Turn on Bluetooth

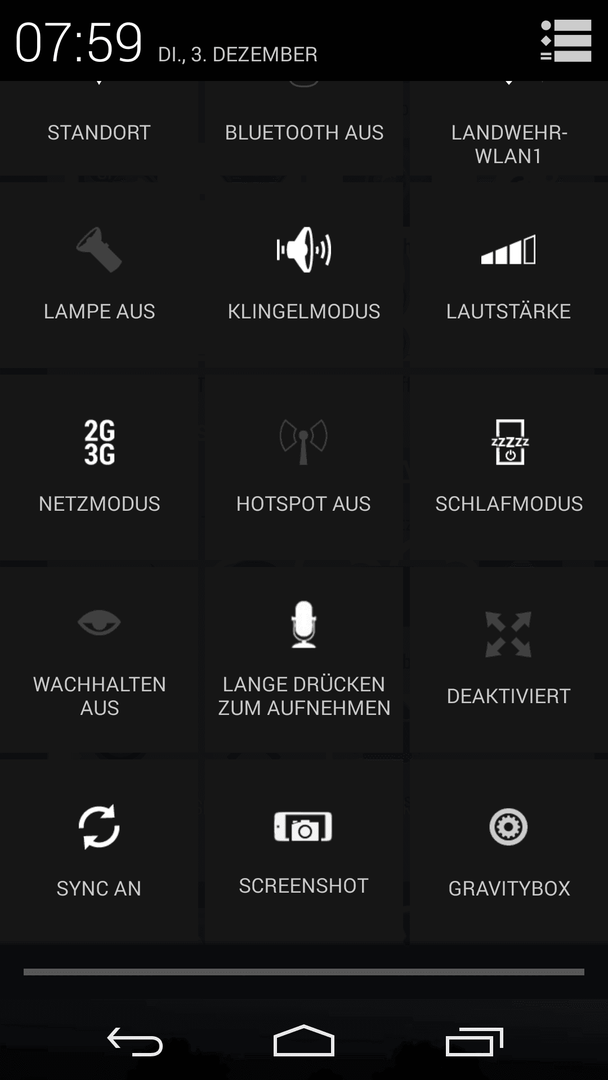coord(304,128)
